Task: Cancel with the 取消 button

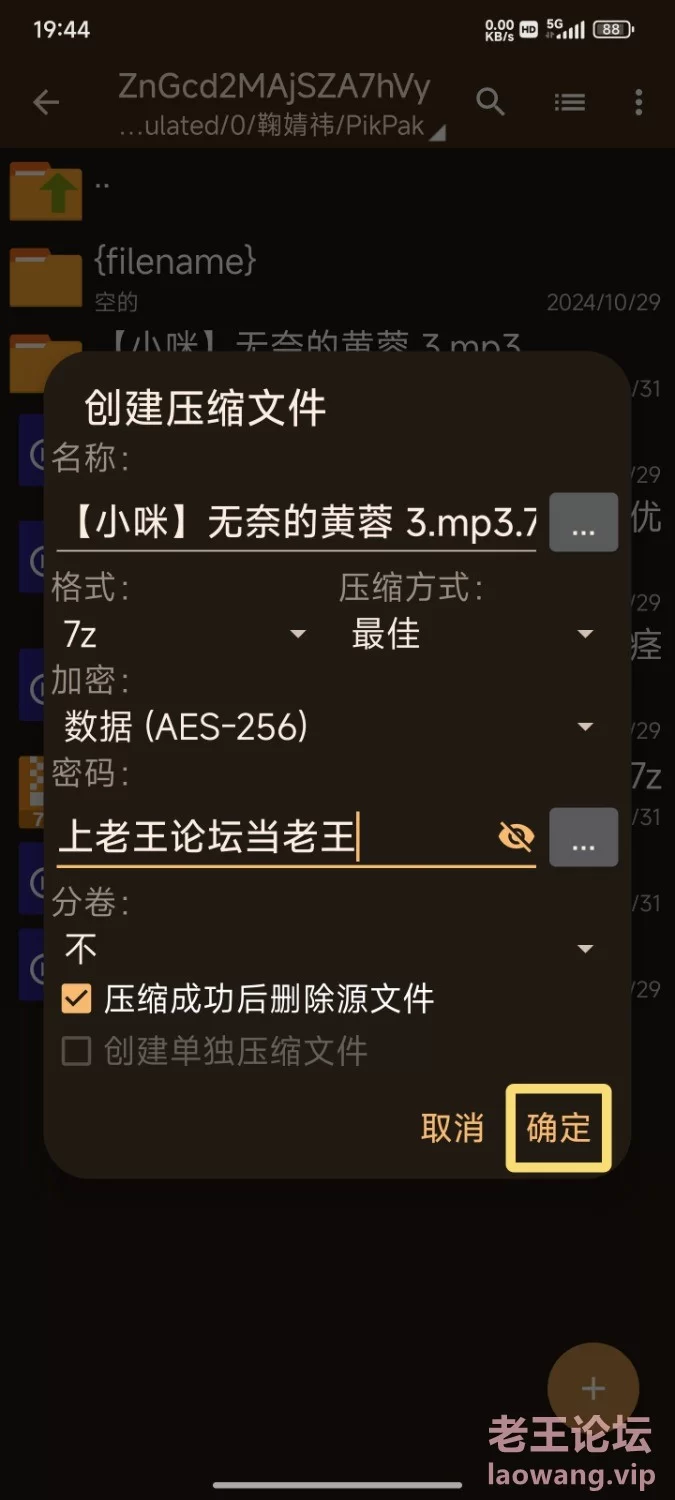Action: pyautogui.click(x=452, y=1128)
